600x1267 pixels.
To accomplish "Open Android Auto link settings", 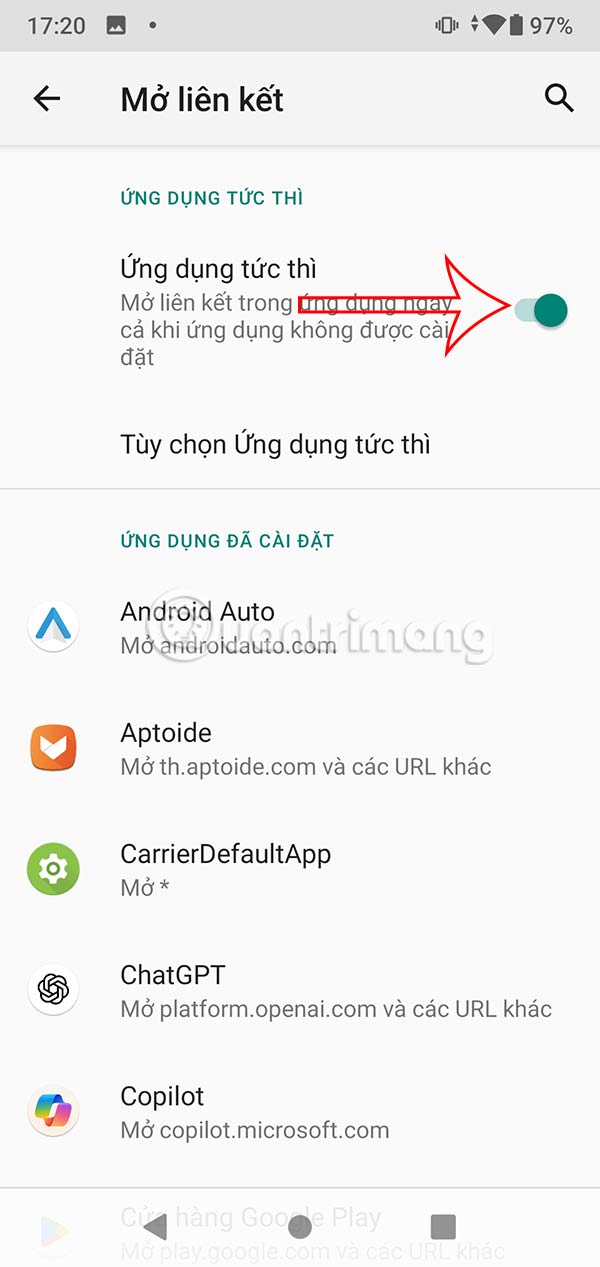I will coord(300,627).
